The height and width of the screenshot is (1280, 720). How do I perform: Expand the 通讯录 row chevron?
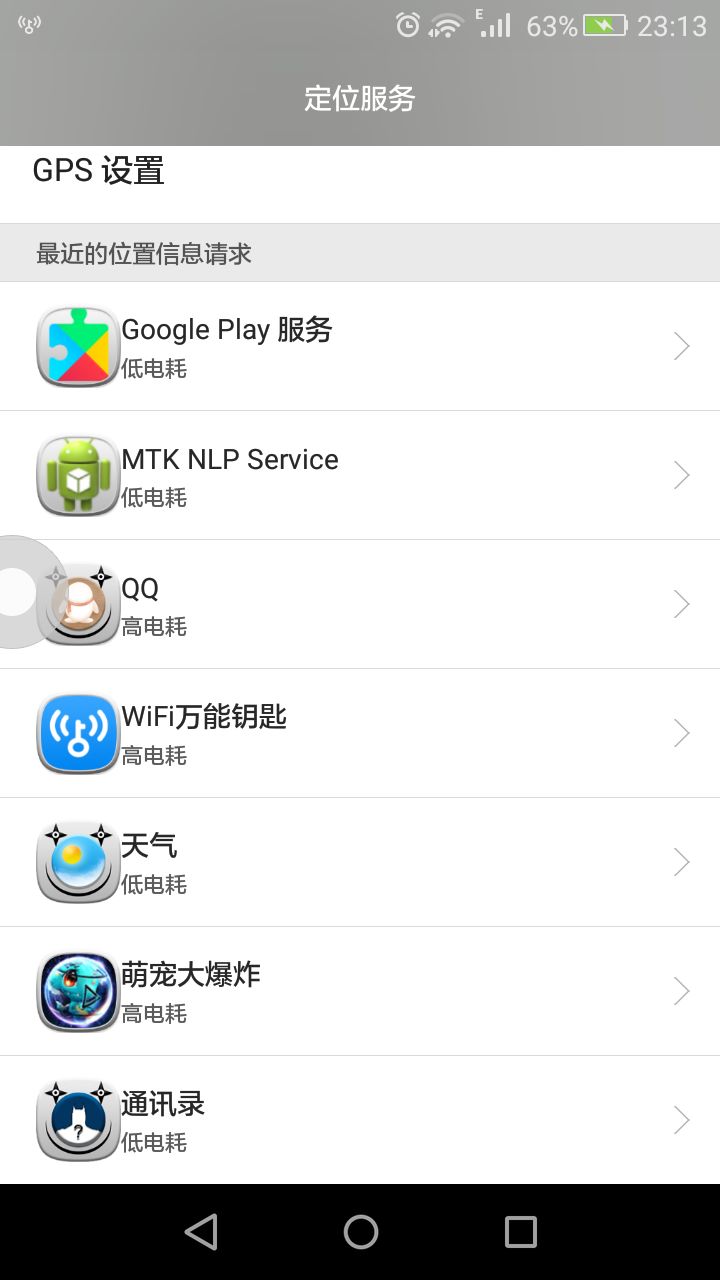[681, 1119]
